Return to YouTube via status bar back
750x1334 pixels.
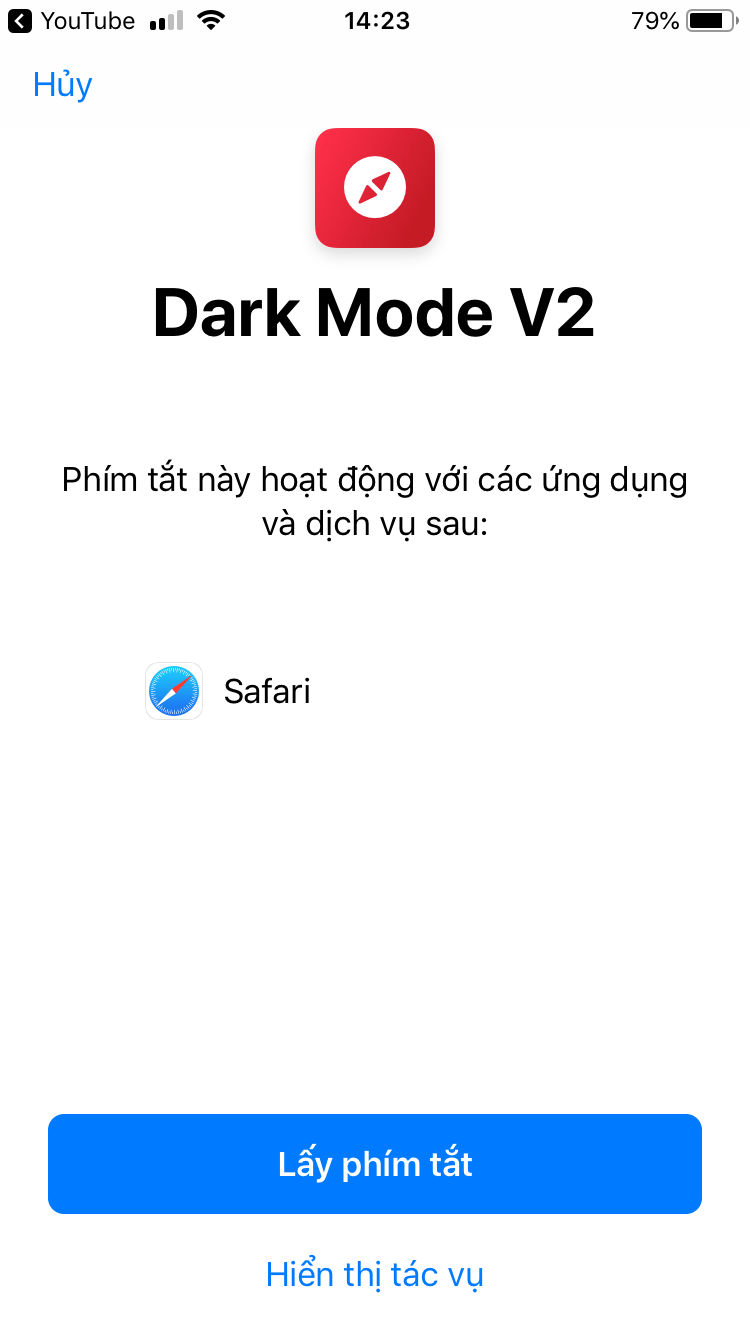point(70,21)
